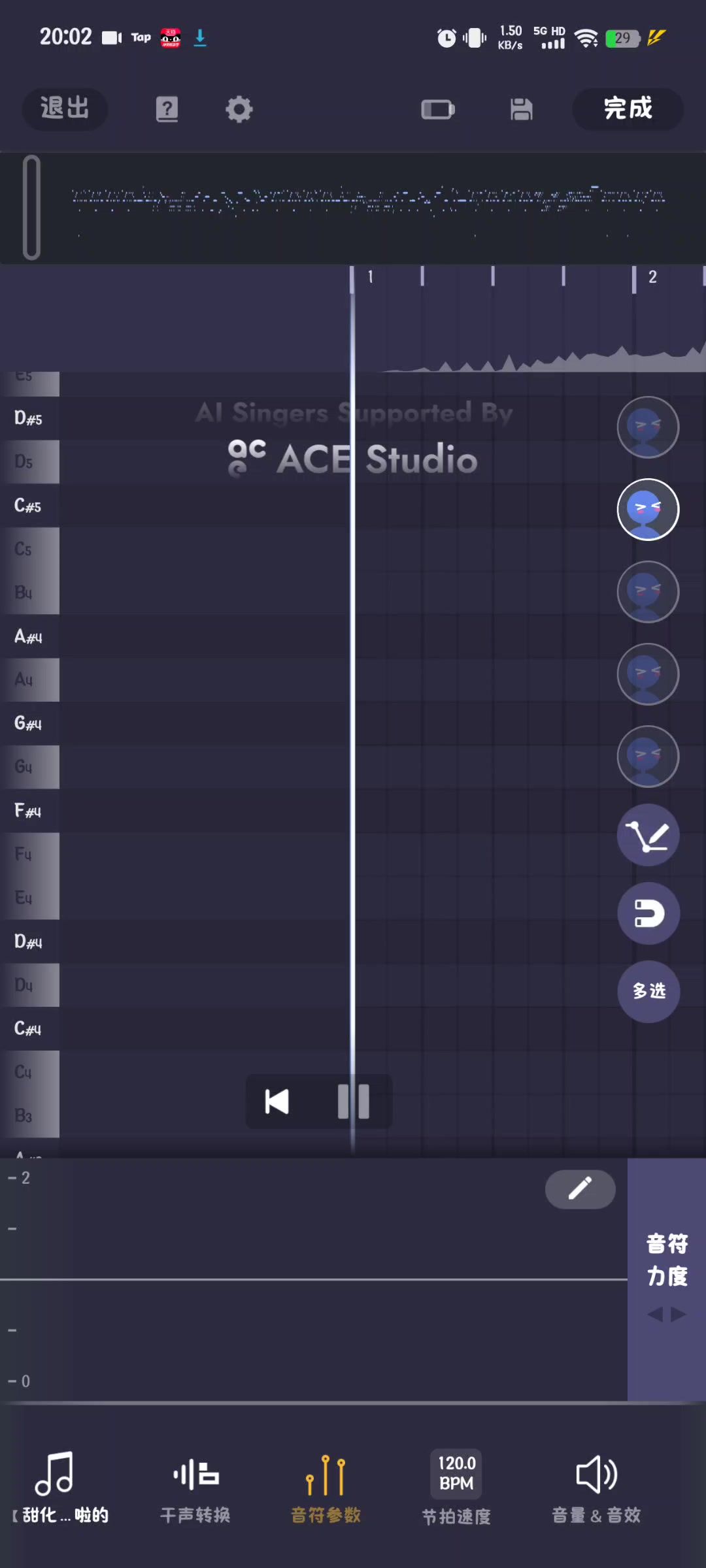706x1568 pixels.
Task: Pause the playback
Action: pyautogui.click(x=354, y=1102)
